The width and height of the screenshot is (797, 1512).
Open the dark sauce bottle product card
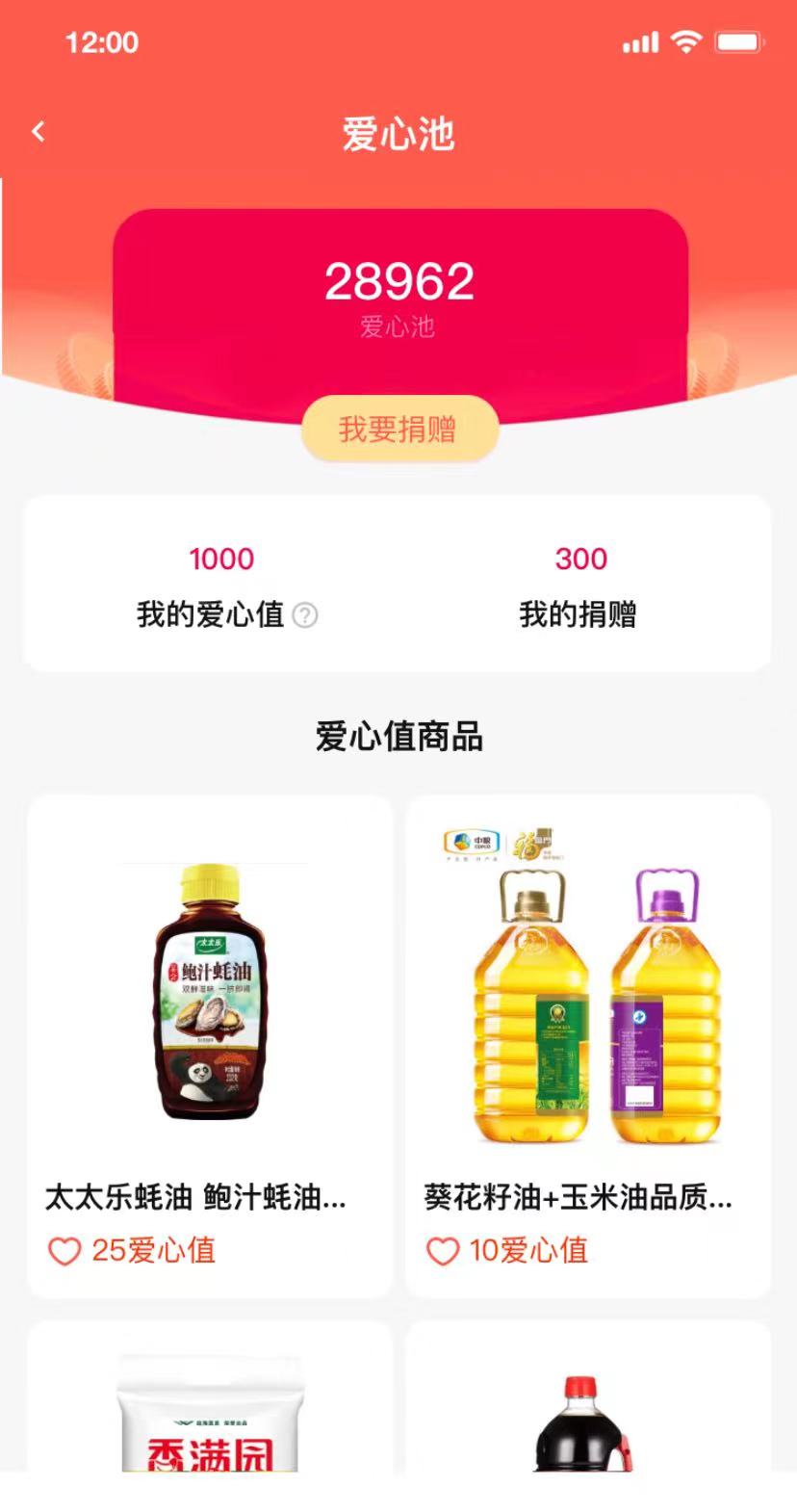pyautogui.click(x=588, y=1401)
